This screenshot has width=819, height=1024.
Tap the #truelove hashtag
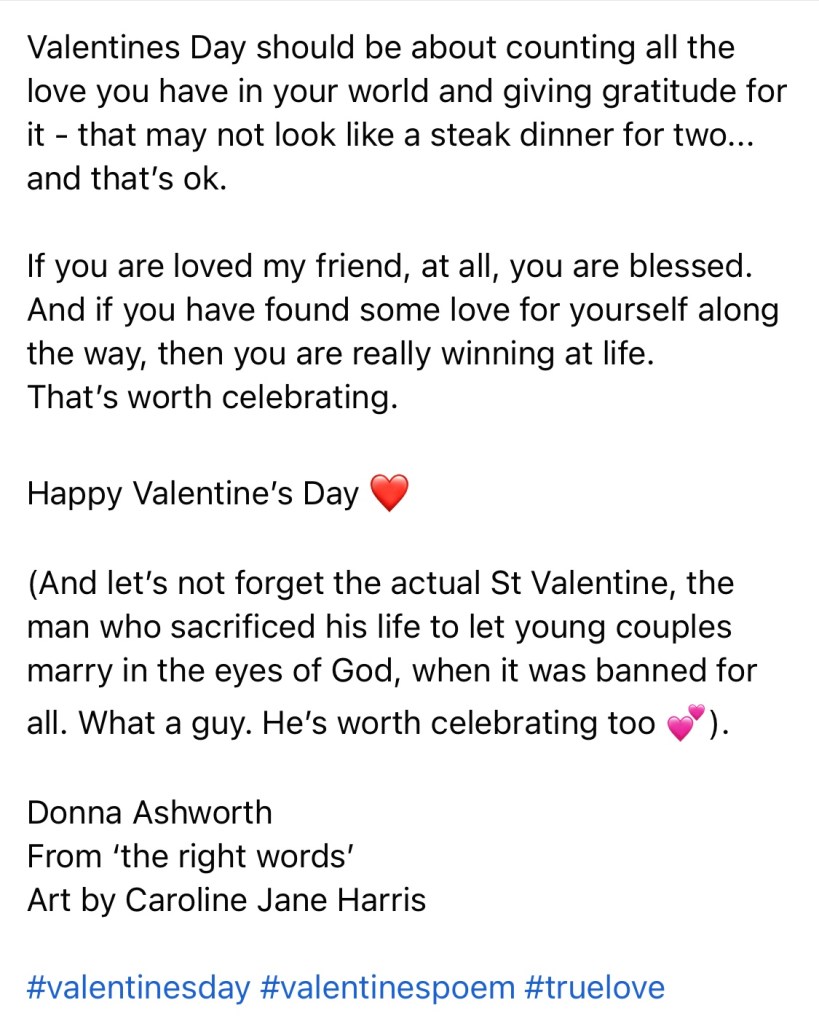[x=594, y=988]
